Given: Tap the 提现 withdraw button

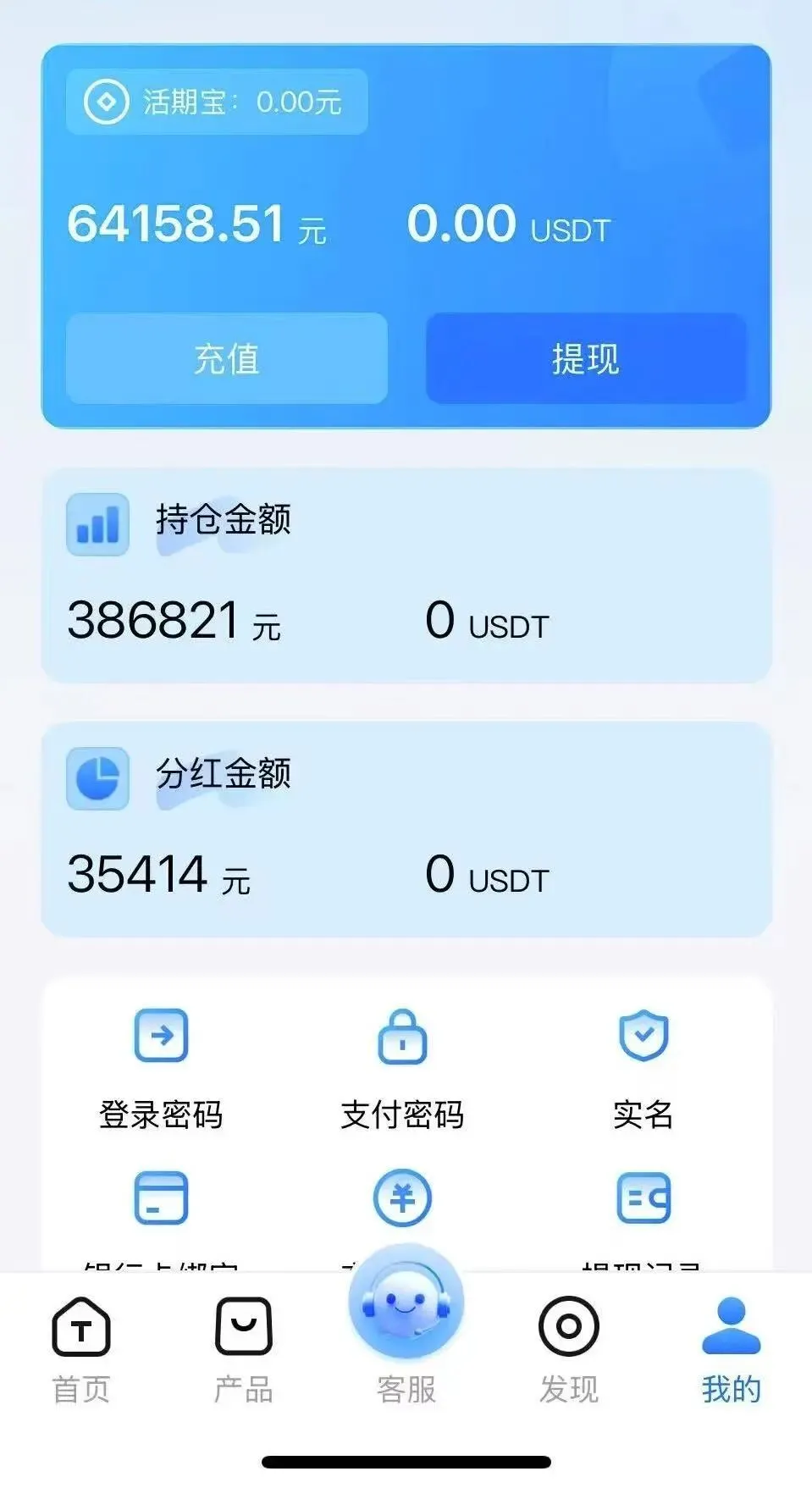Looking at the screenshot, I should 586,358.
